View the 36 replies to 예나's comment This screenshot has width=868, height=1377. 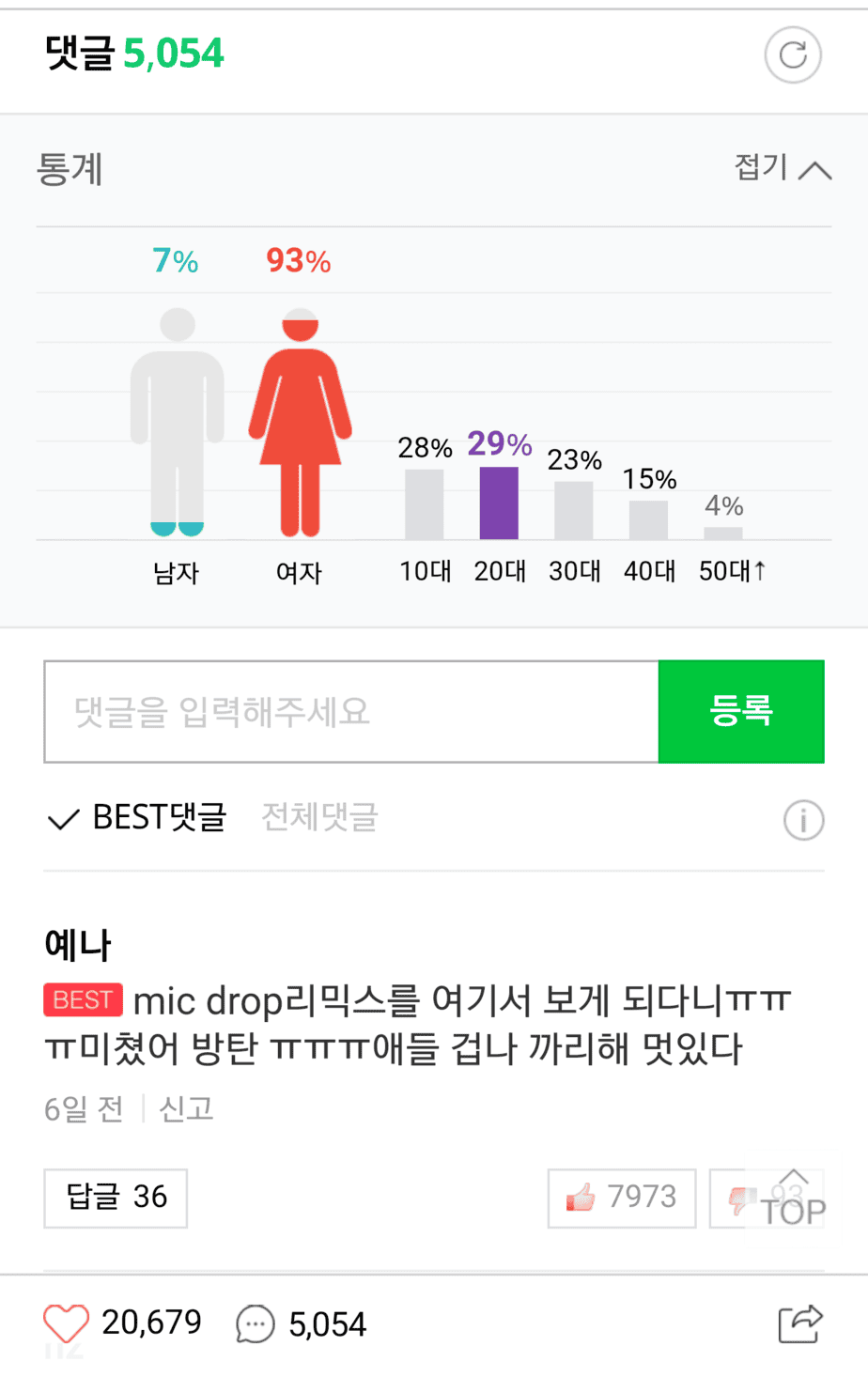coord(116,1198)
